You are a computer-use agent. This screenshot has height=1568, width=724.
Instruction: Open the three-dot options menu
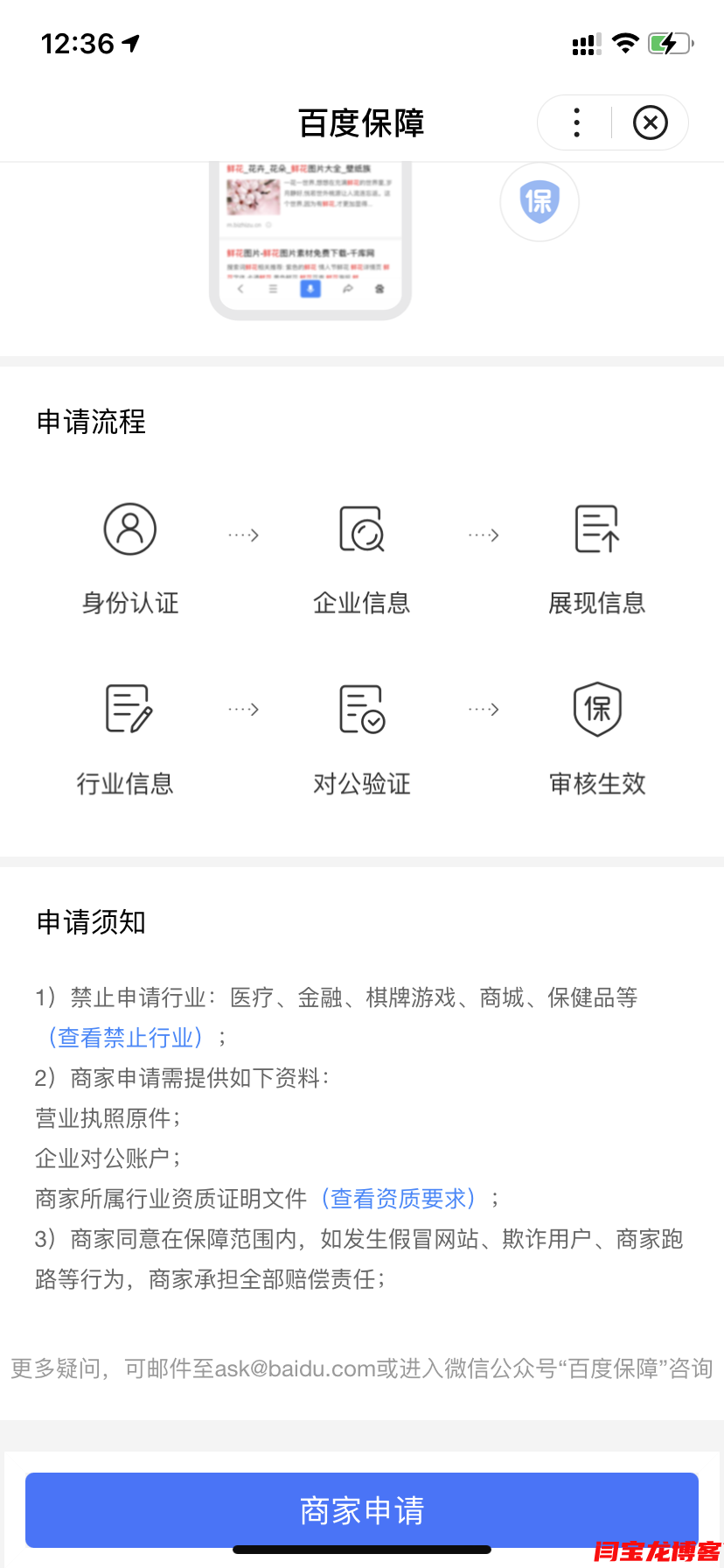pyautogui.click(x=576, y=122)
